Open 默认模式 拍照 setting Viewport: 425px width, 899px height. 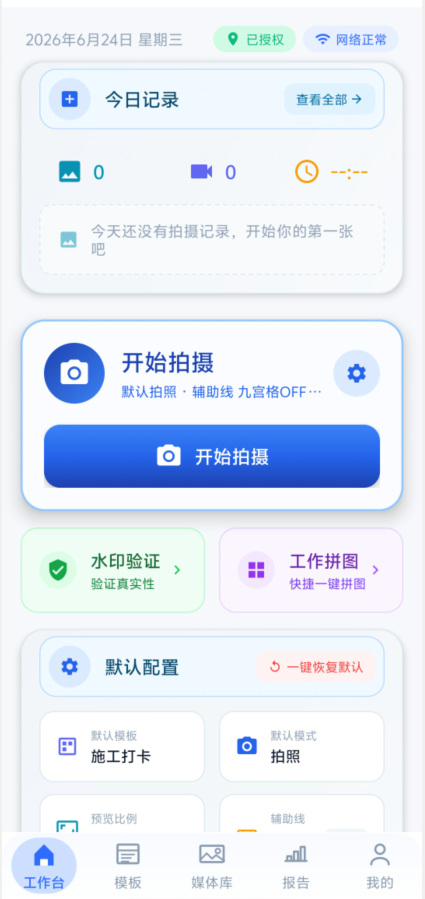pos(302,746)
